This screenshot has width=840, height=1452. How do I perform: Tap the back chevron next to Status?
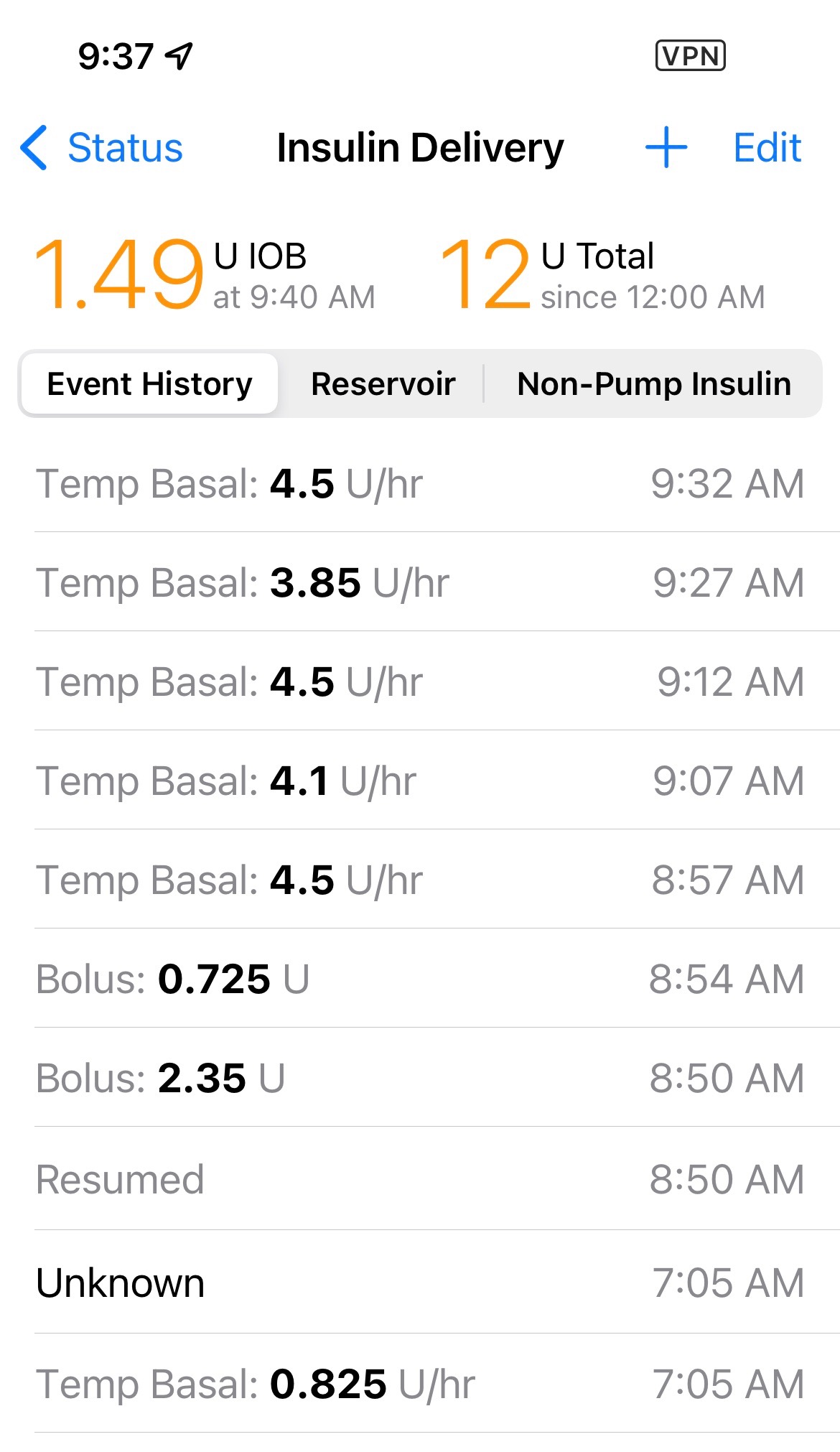(x=34, y=148)
